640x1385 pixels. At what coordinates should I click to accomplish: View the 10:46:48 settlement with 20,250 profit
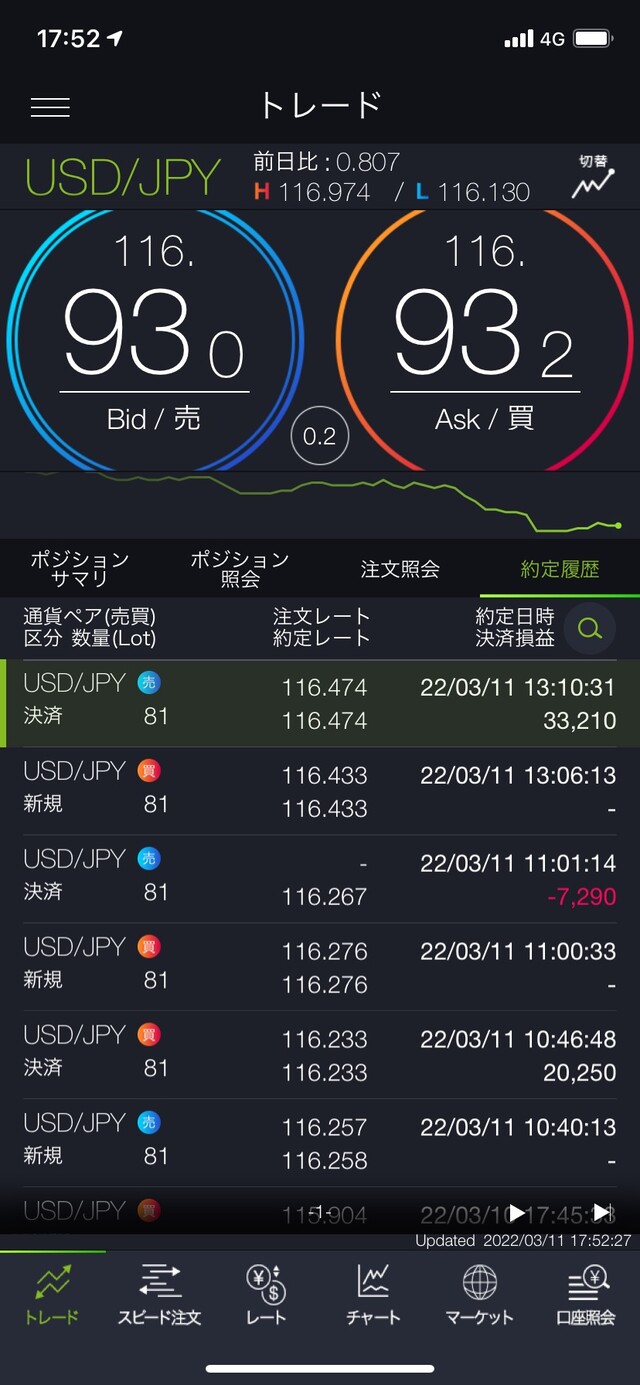tap(320, 1055)
